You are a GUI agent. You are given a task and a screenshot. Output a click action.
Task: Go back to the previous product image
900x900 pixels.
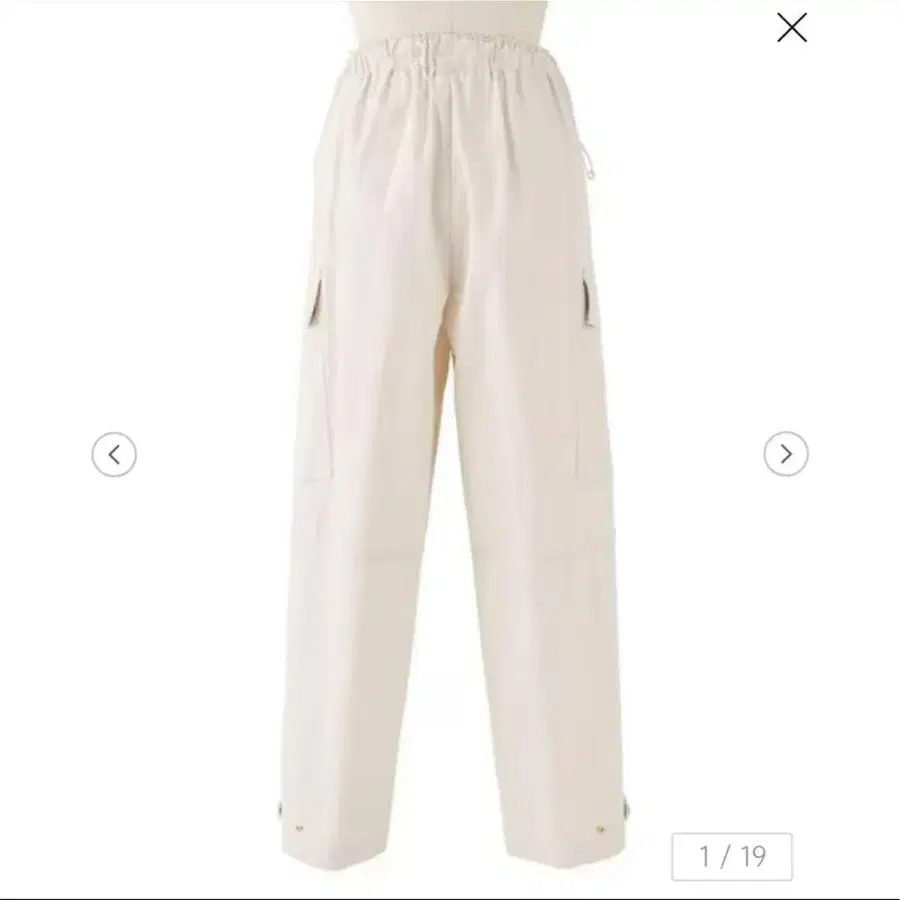(114, 455)
